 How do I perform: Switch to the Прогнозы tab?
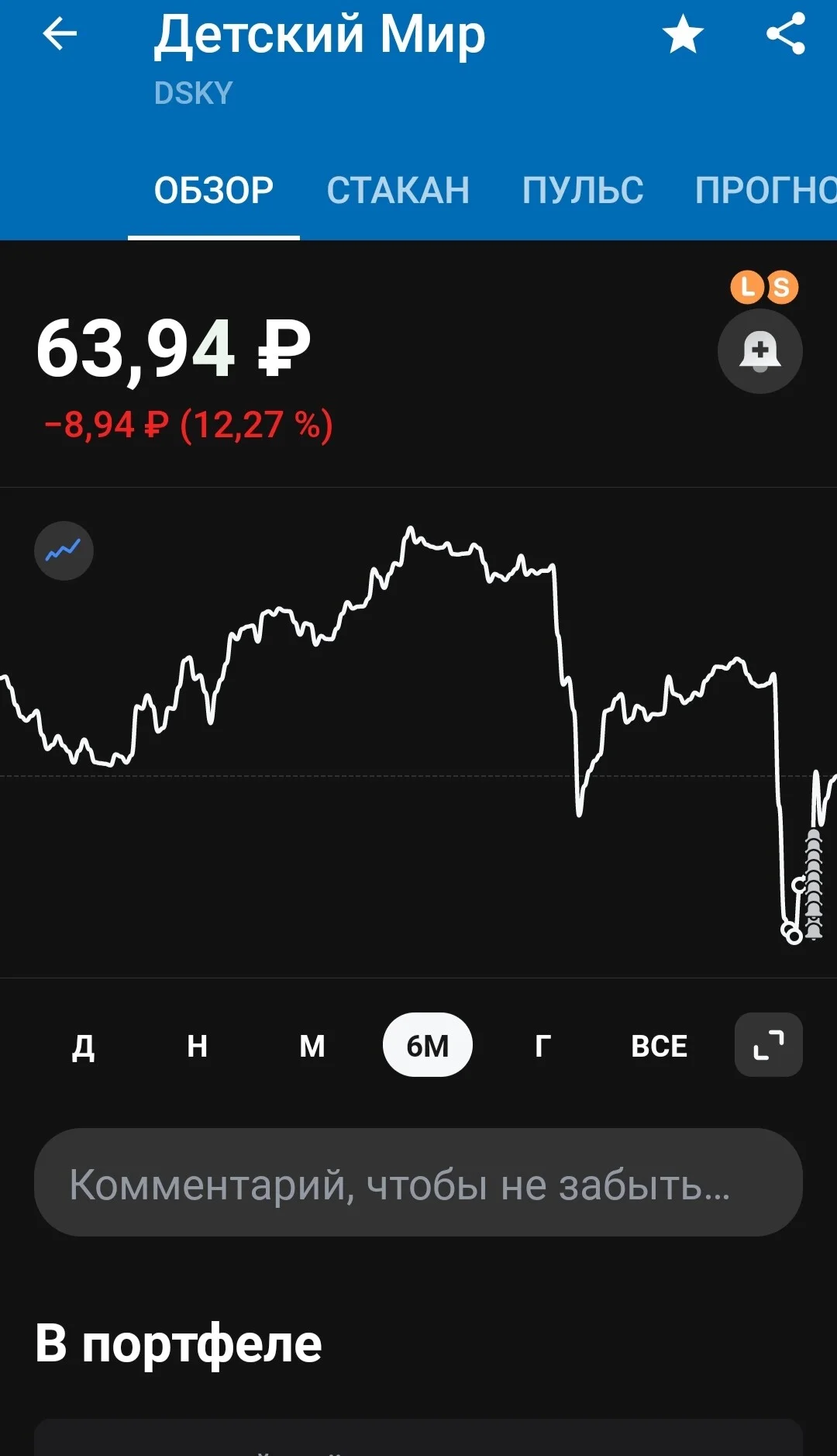coord(766,191)
